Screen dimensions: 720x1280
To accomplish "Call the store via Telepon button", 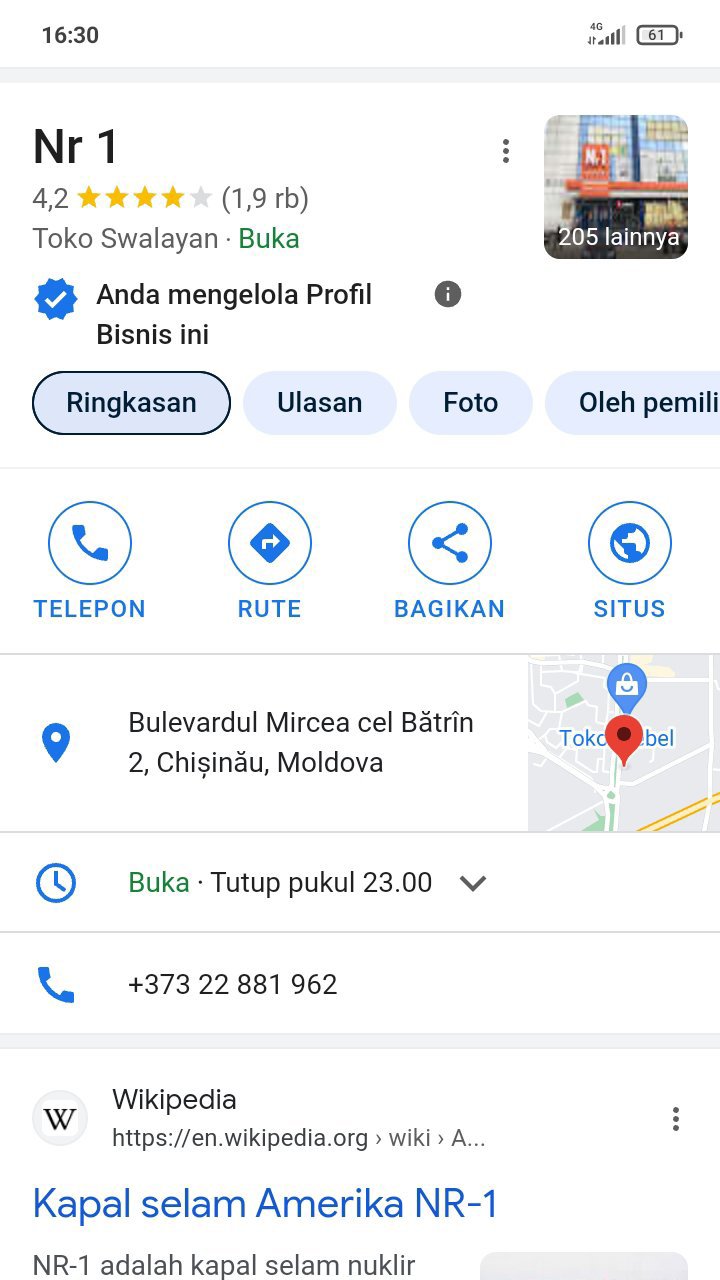I will click(x=90, y=560).
